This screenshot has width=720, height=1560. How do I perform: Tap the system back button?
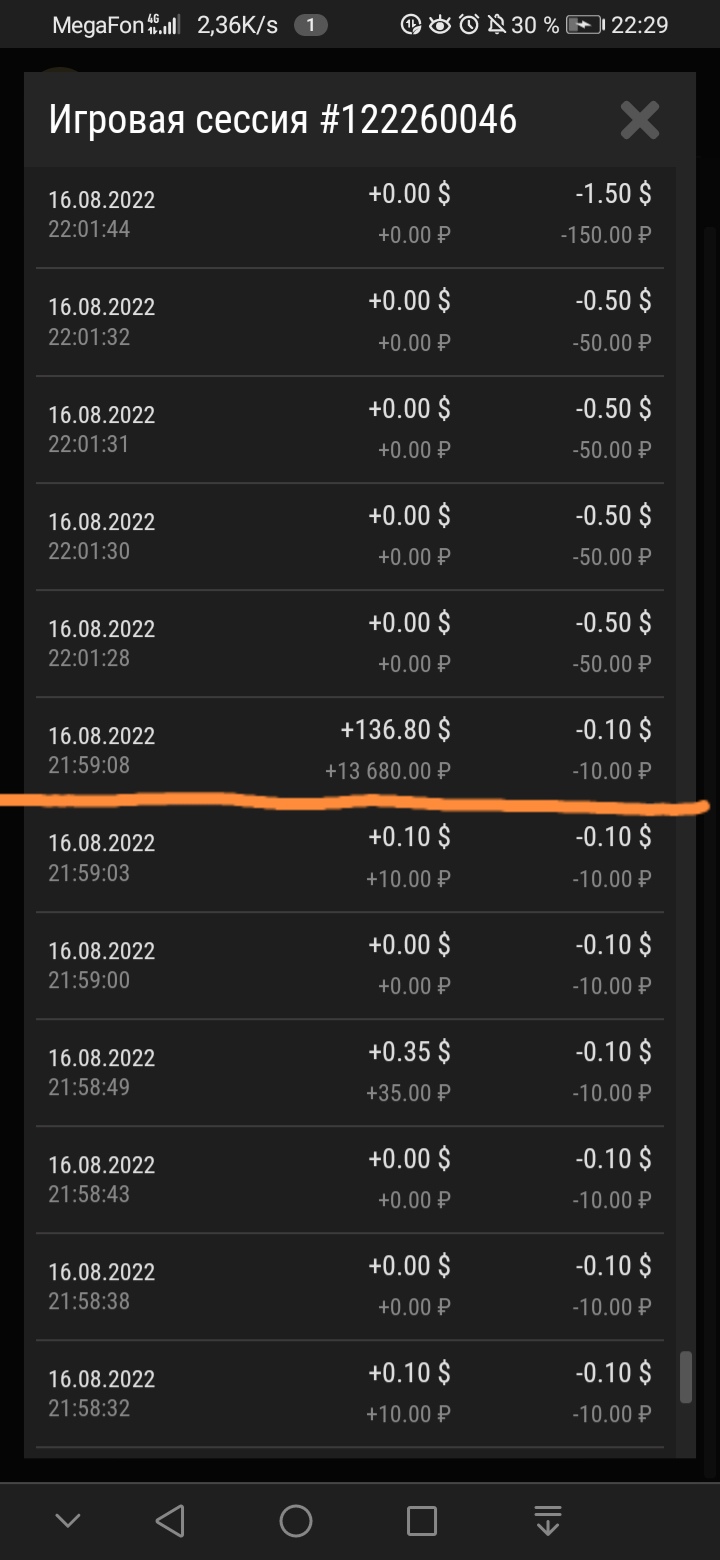point(170,1521)
